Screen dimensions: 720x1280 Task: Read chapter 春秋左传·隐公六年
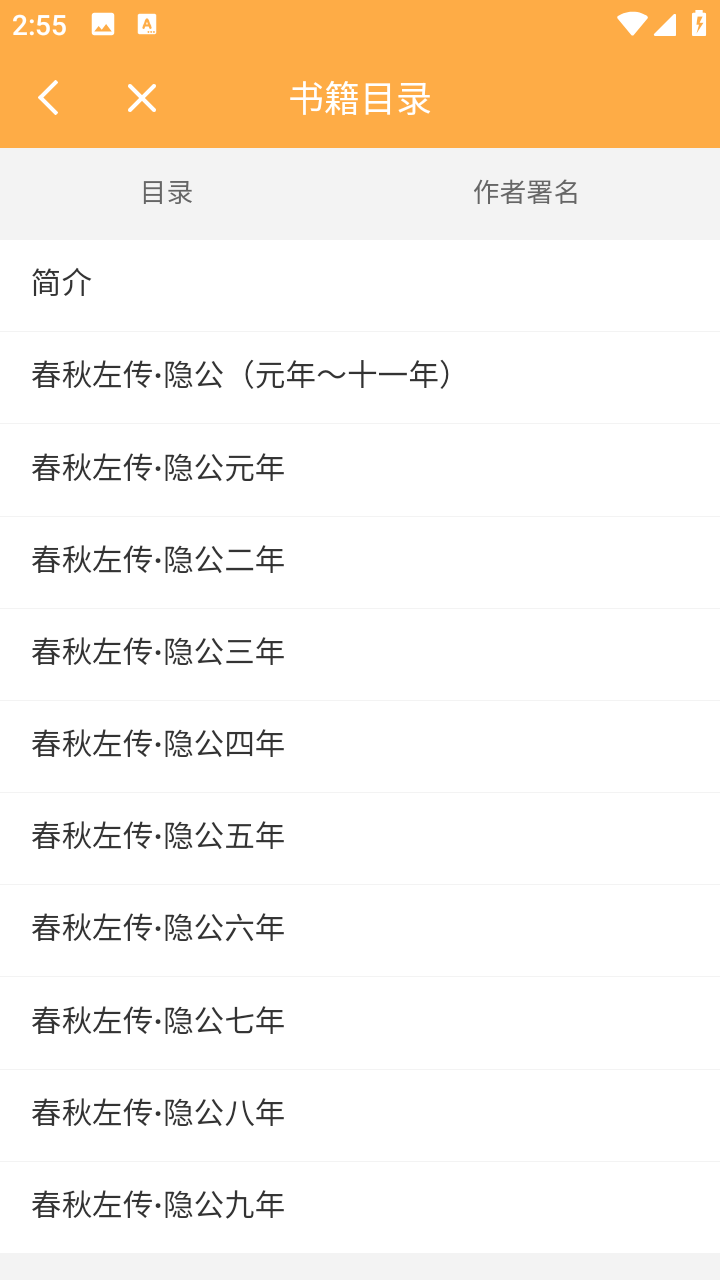tap(360, 930)
